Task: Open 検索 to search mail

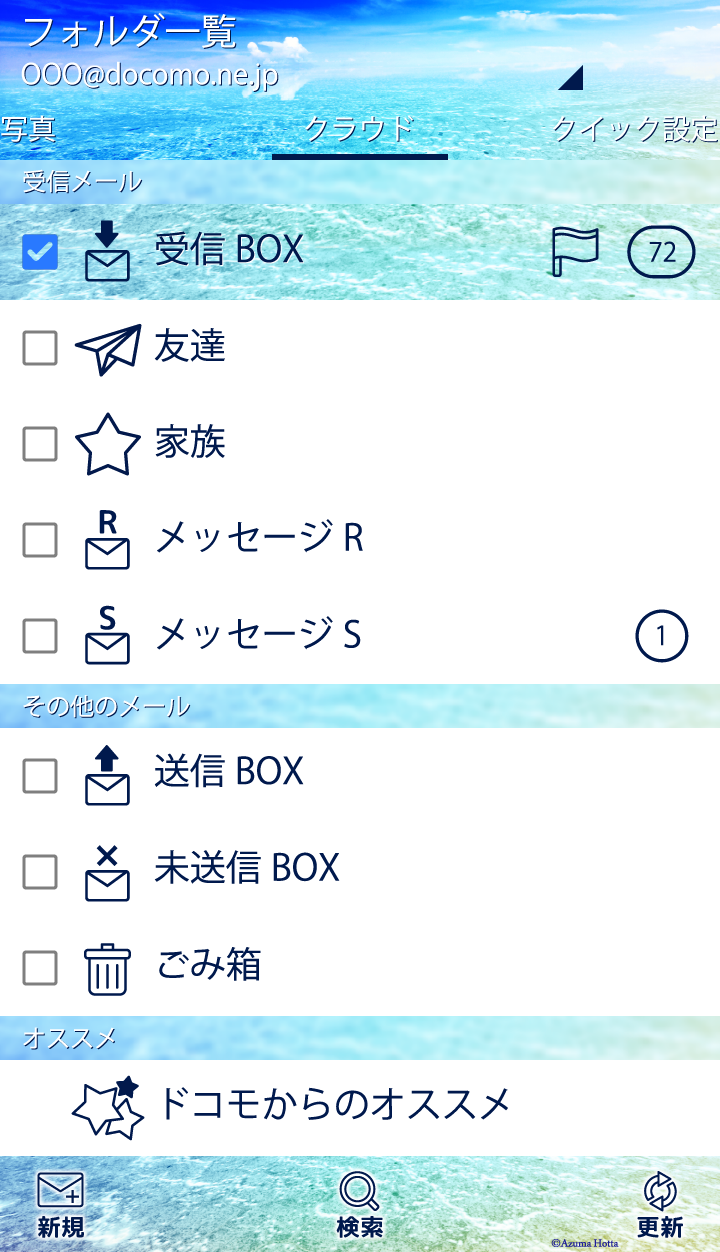Action: pyautogui.click(x=359, y=1205)
